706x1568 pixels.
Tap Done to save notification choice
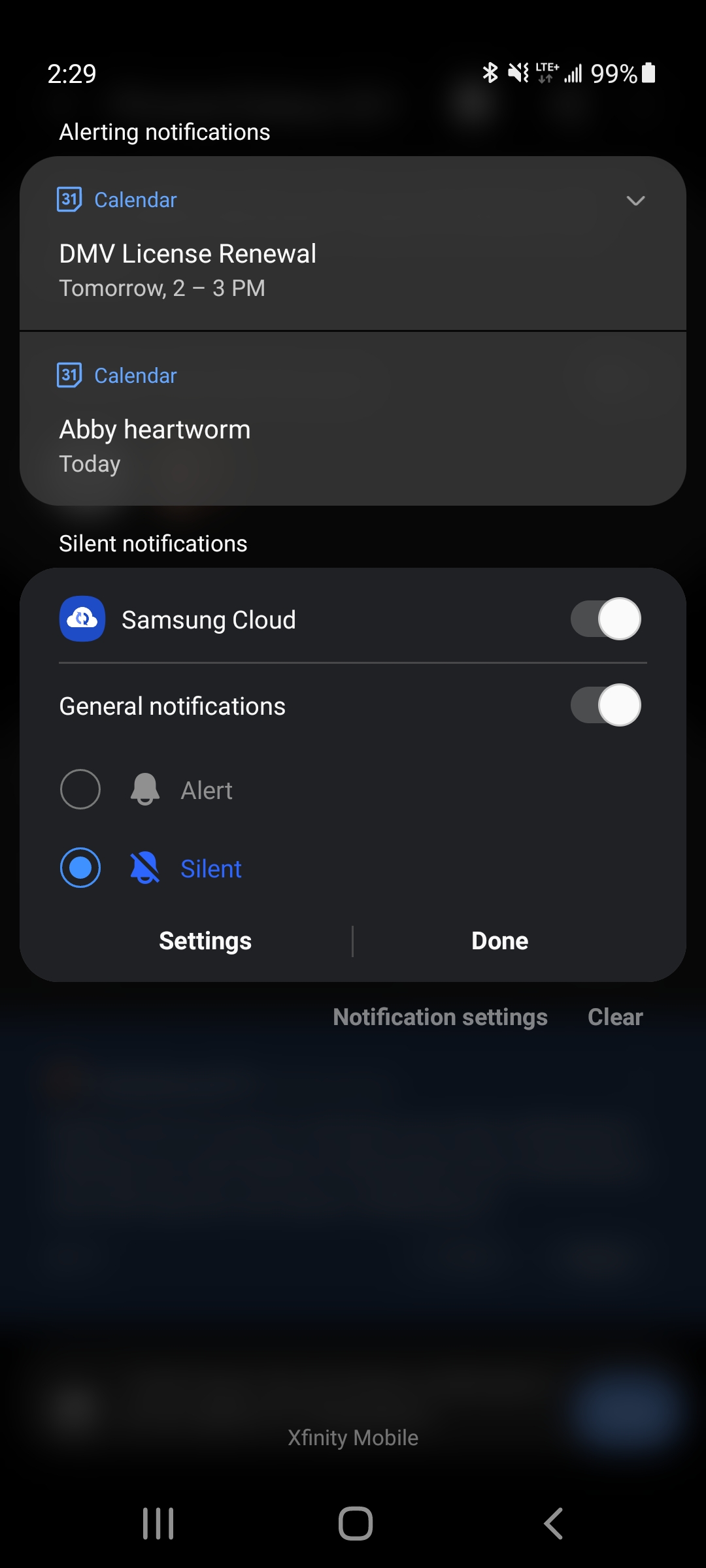(500, 941)
